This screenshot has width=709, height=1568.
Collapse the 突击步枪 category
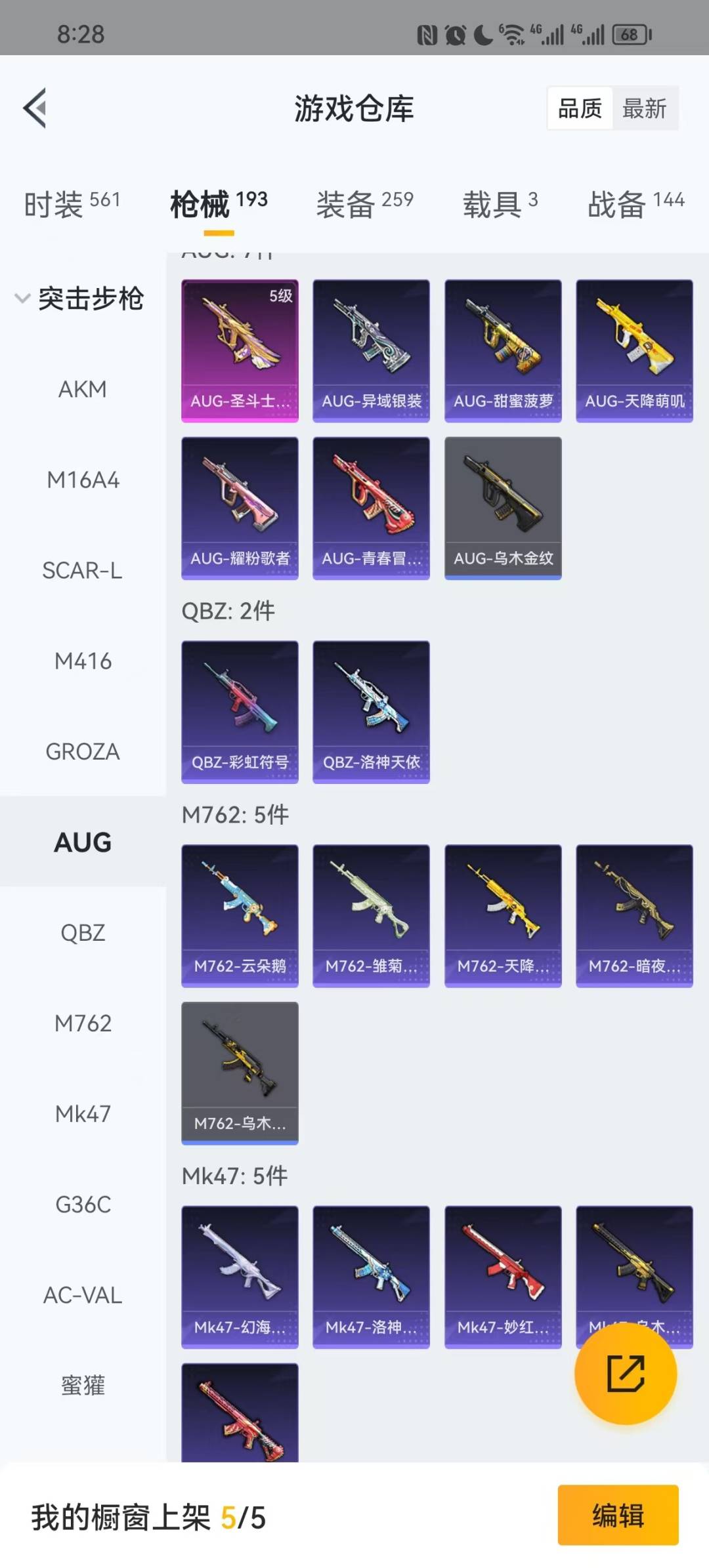tap(80, 299)
